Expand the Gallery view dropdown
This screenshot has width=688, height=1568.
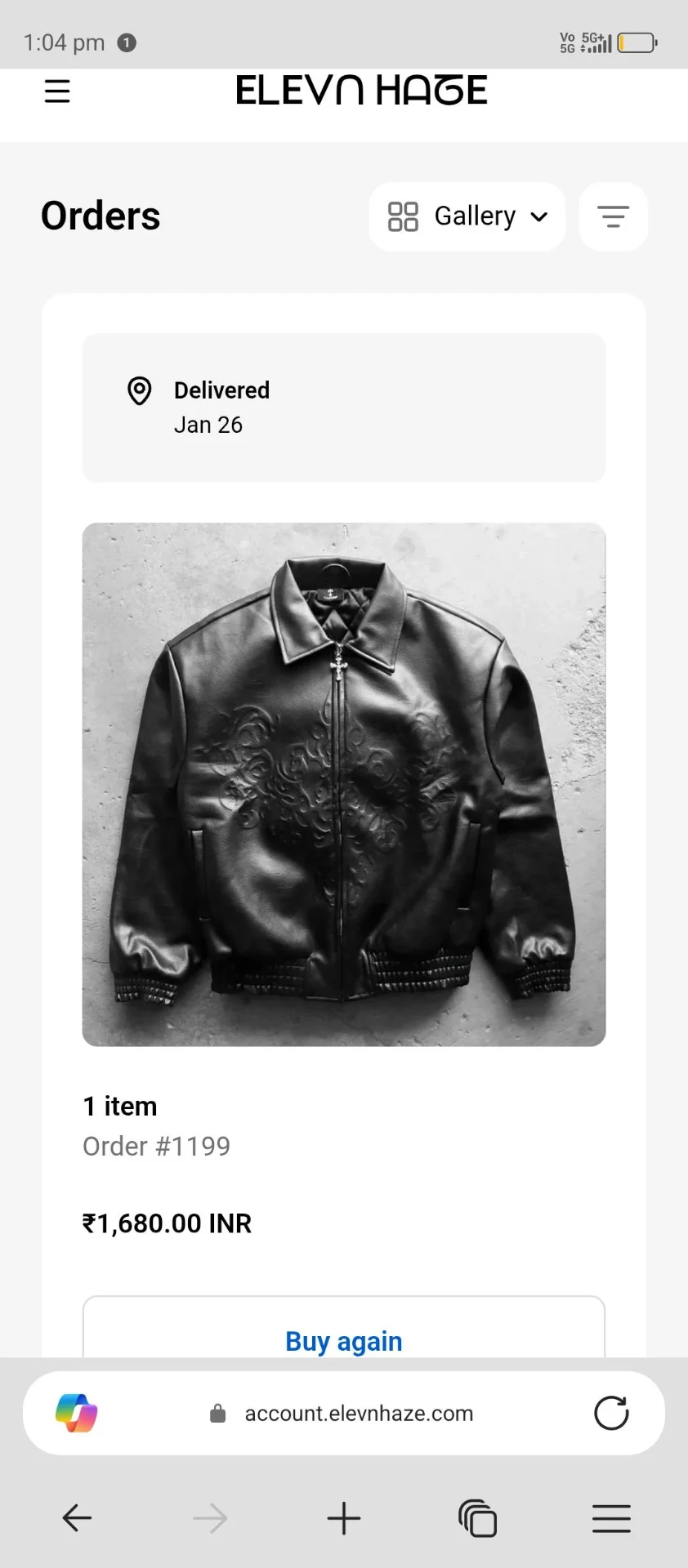click(x=467, y=216)
